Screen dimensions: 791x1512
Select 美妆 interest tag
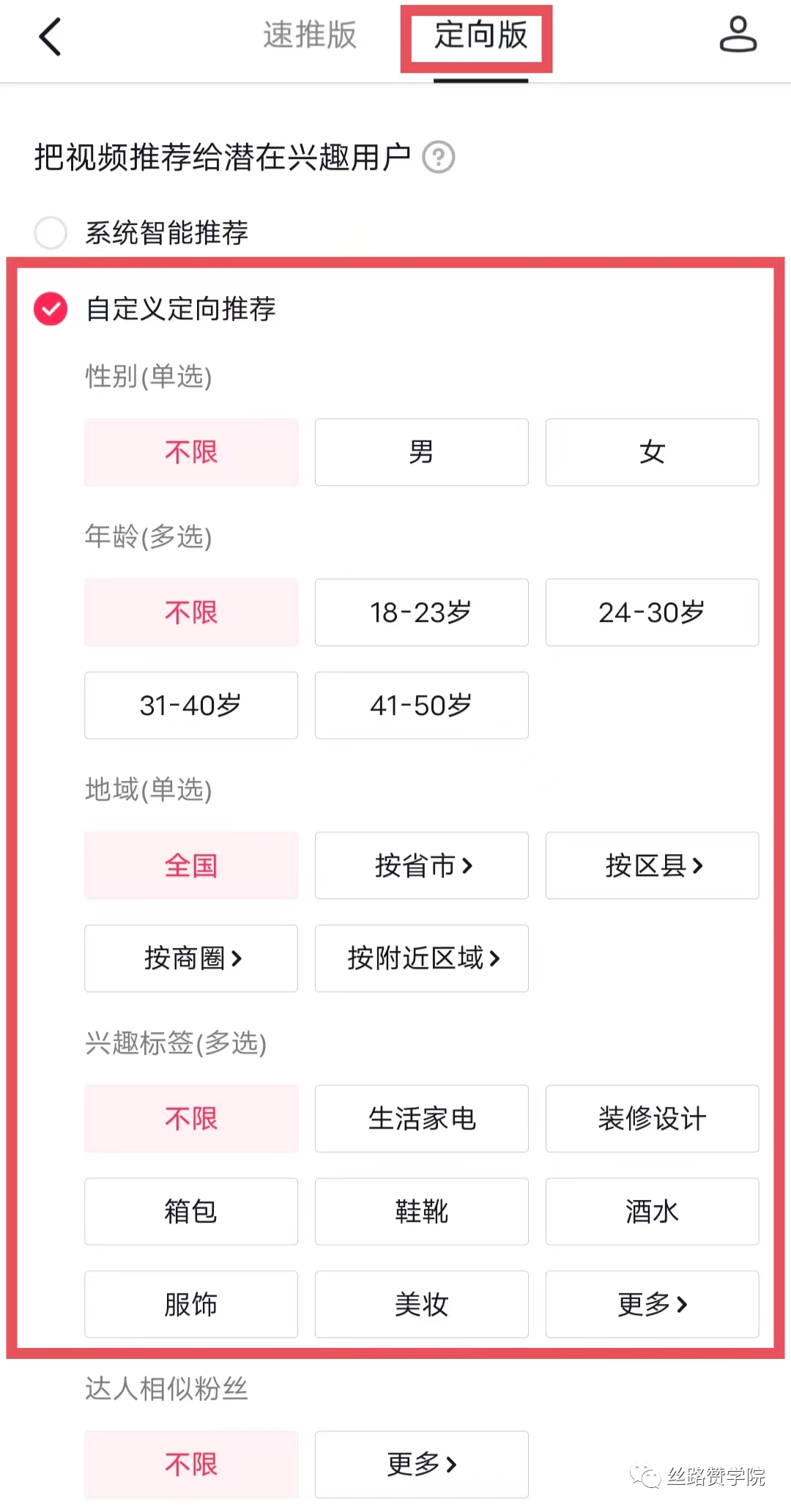coord(422,1304)
